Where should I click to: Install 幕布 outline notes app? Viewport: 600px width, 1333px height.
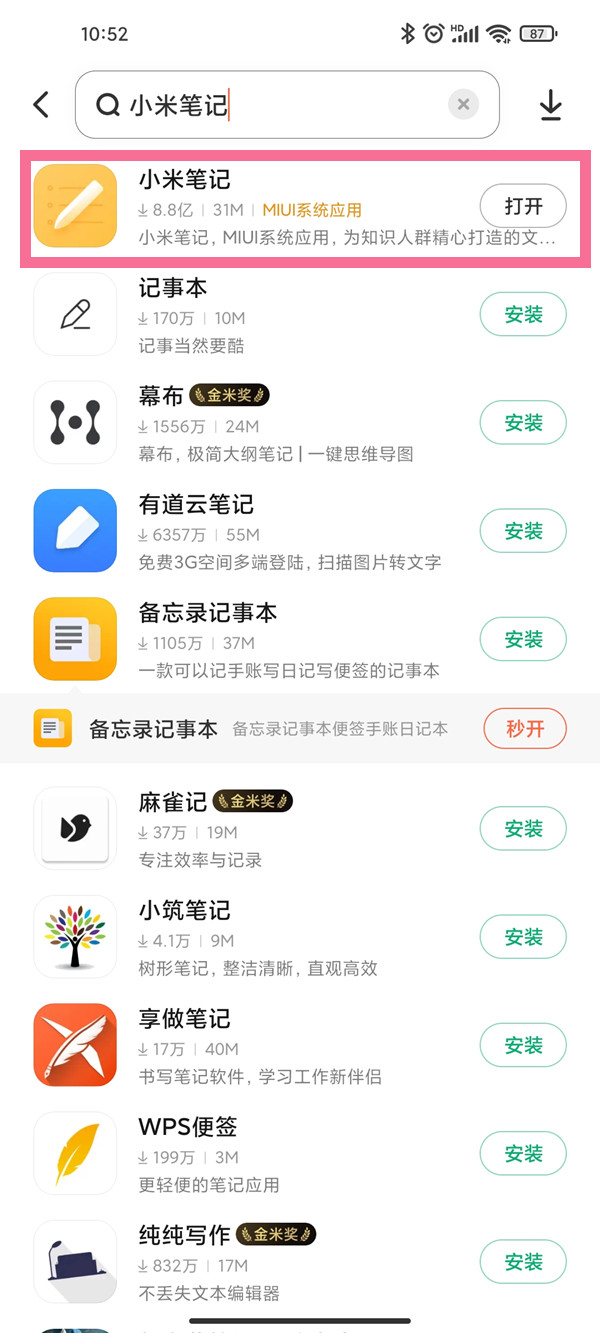pos(523,423)
